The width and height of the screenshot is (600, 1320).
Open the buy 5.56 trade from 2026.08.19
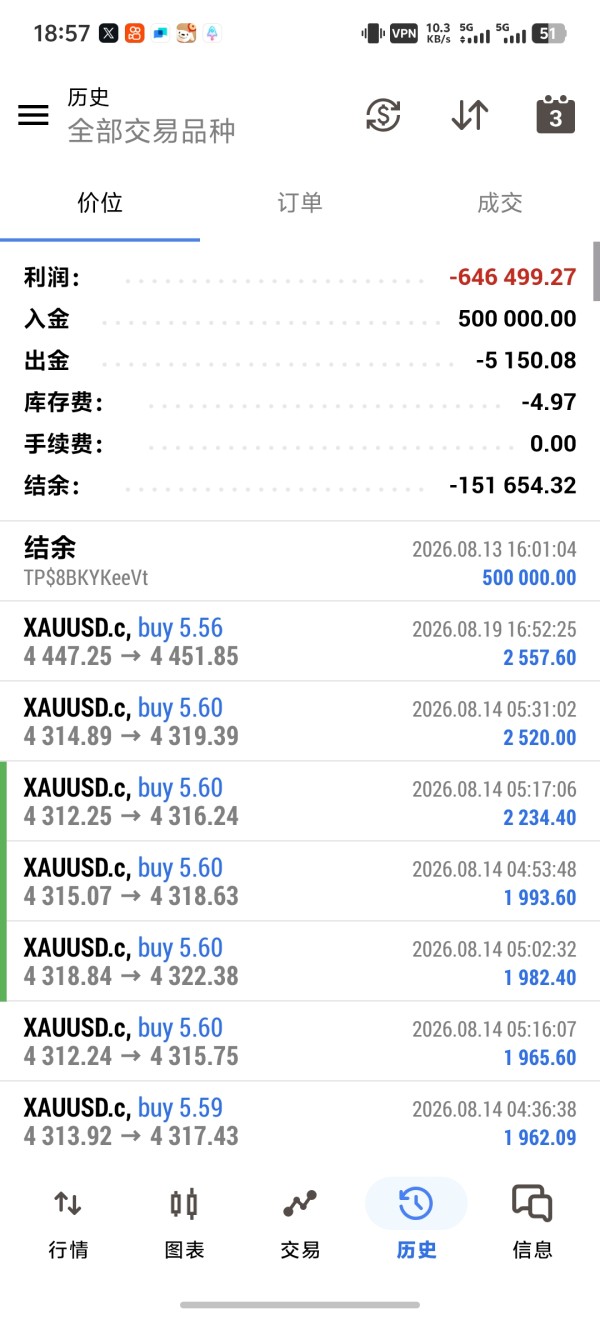(300, 641)
